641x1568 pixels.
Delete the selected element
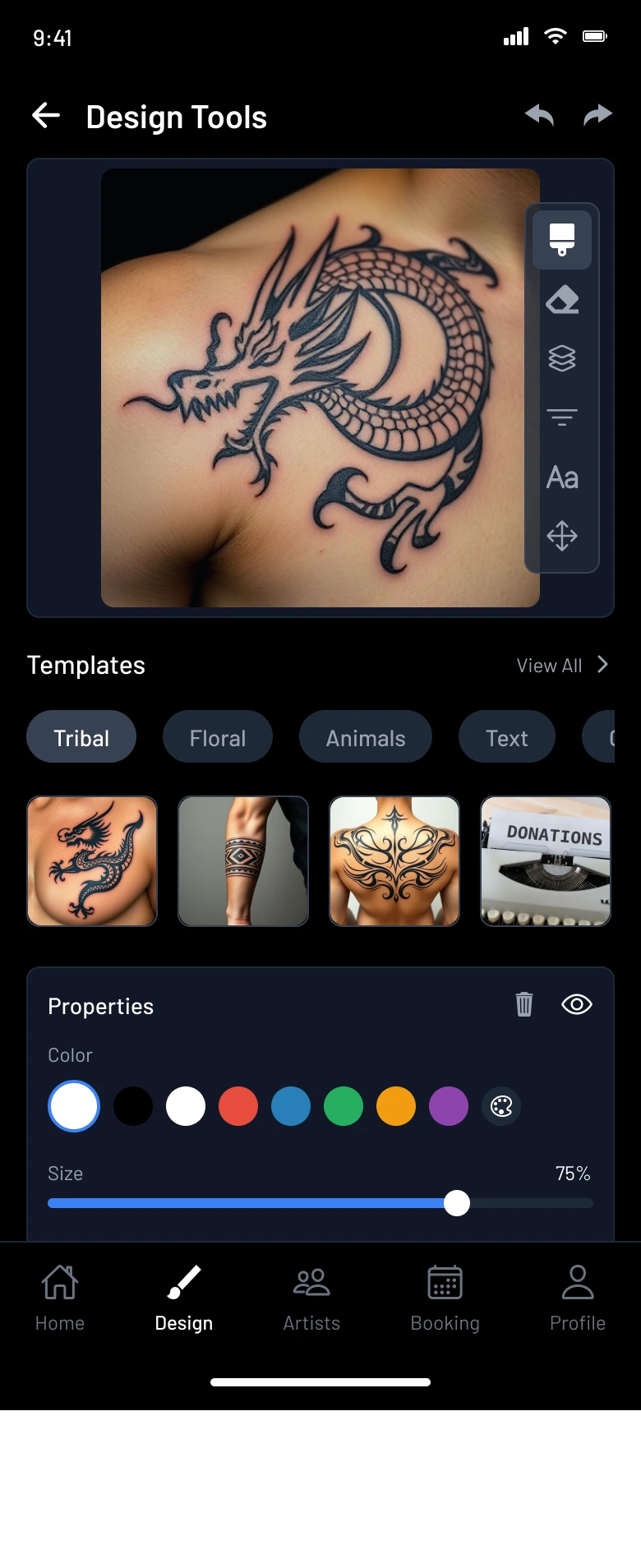tap(524, 1004)
